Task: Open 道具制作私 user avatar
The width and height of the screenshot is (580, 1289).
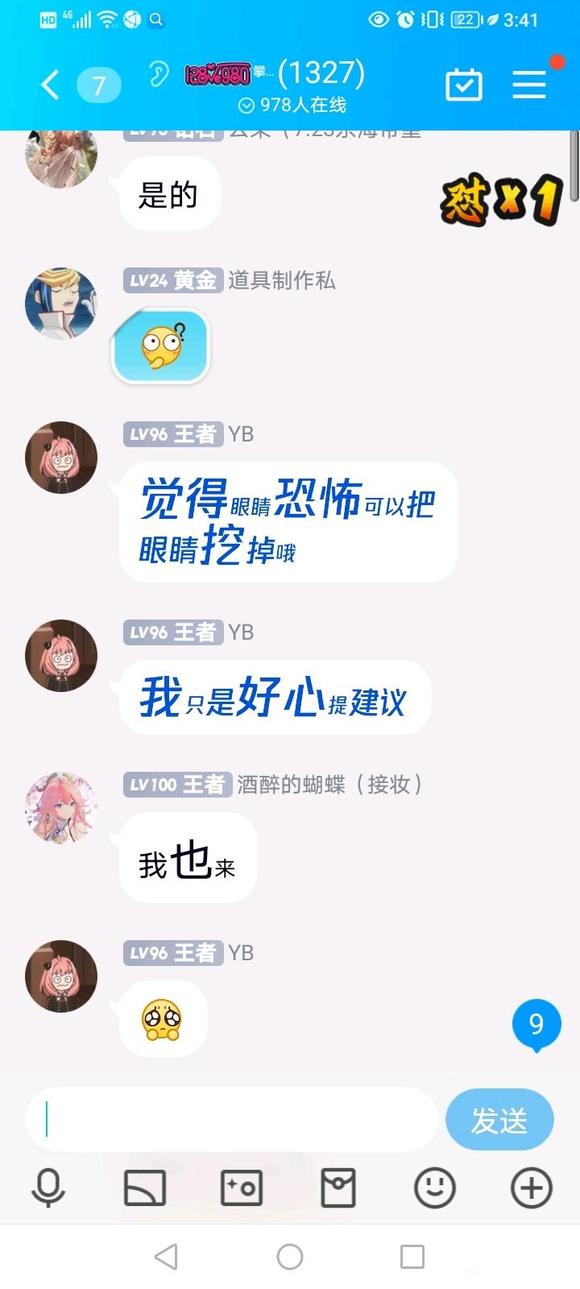Action: 61,303
